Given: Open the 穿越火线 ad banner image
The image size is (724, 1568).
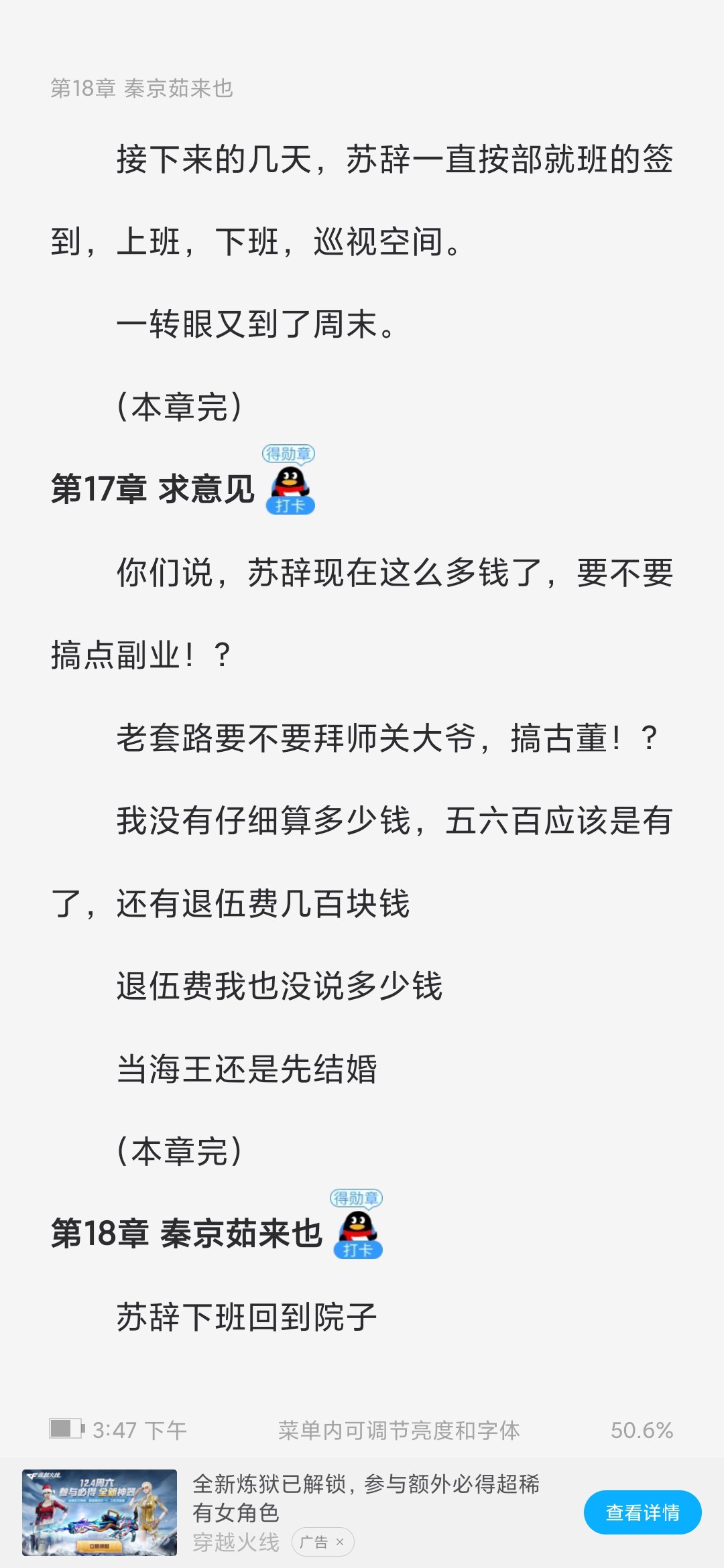Looking at the screenshot, I should (x=99, y=1512).
